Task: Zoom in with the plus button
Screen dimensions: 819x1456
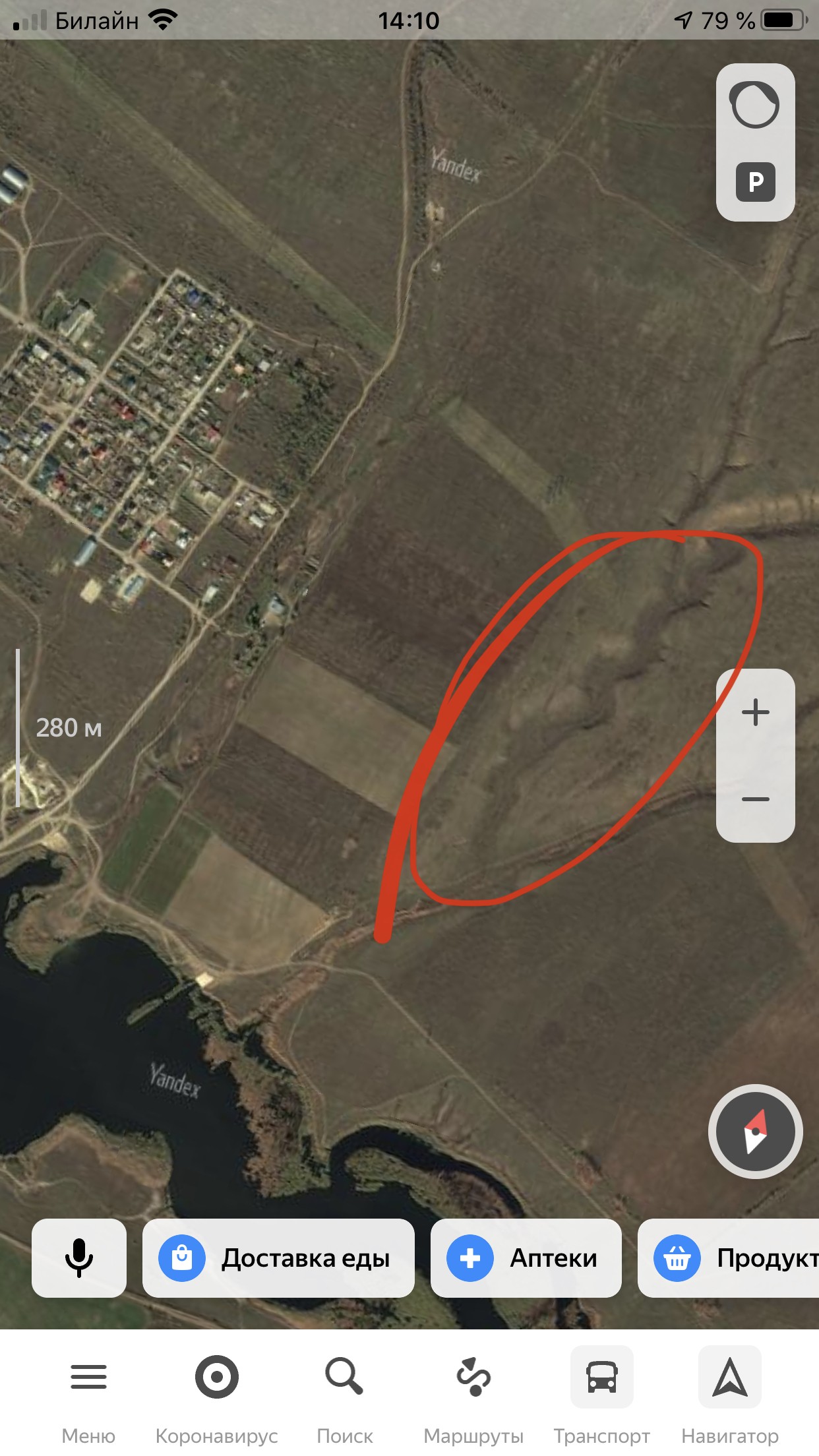Action: pyautogui.click(x=755, y=712)
